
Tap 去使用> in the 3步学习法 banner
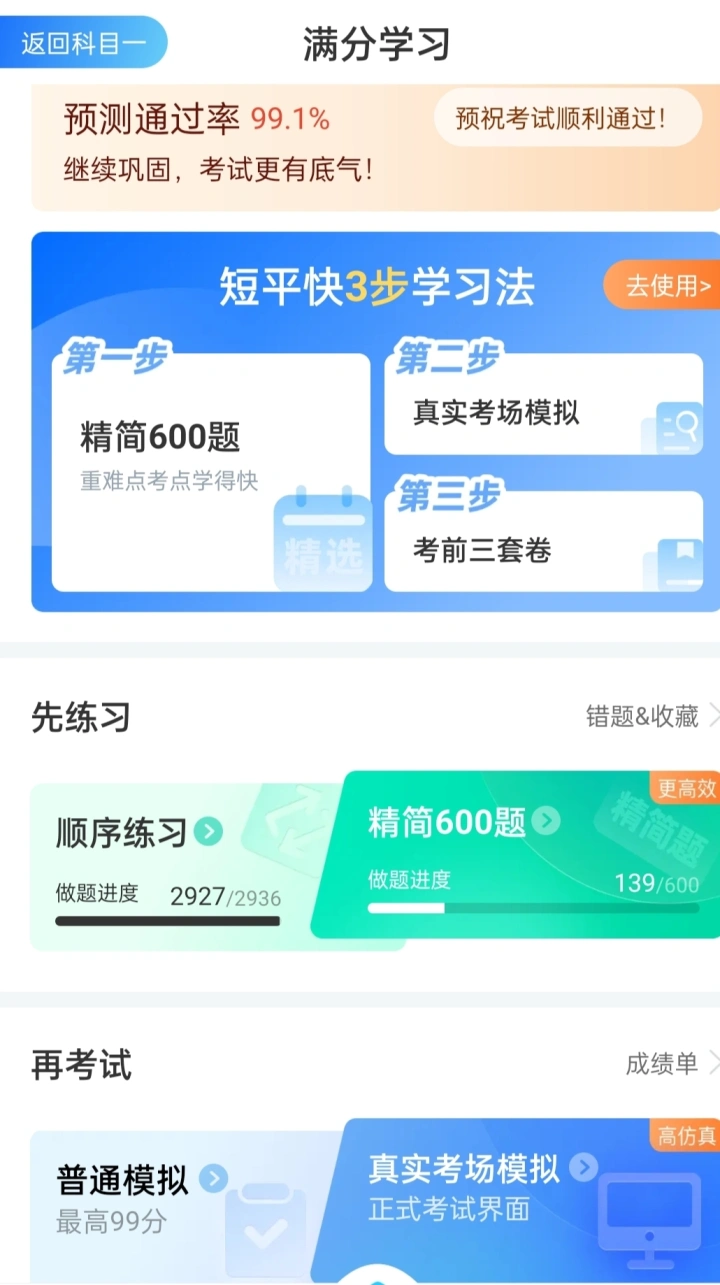[x=662, y=286]
